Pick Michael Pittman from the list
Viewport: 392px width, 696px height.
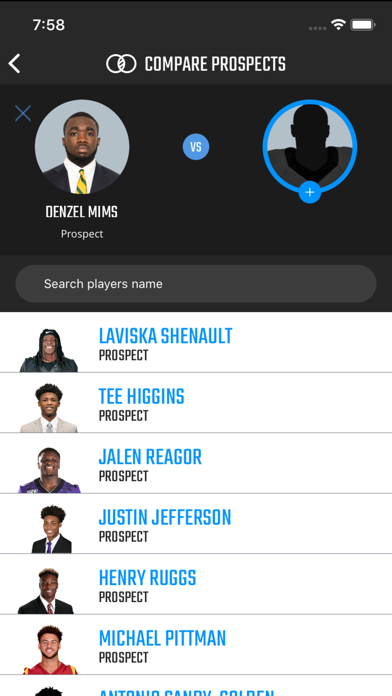[x=196, y=645]
